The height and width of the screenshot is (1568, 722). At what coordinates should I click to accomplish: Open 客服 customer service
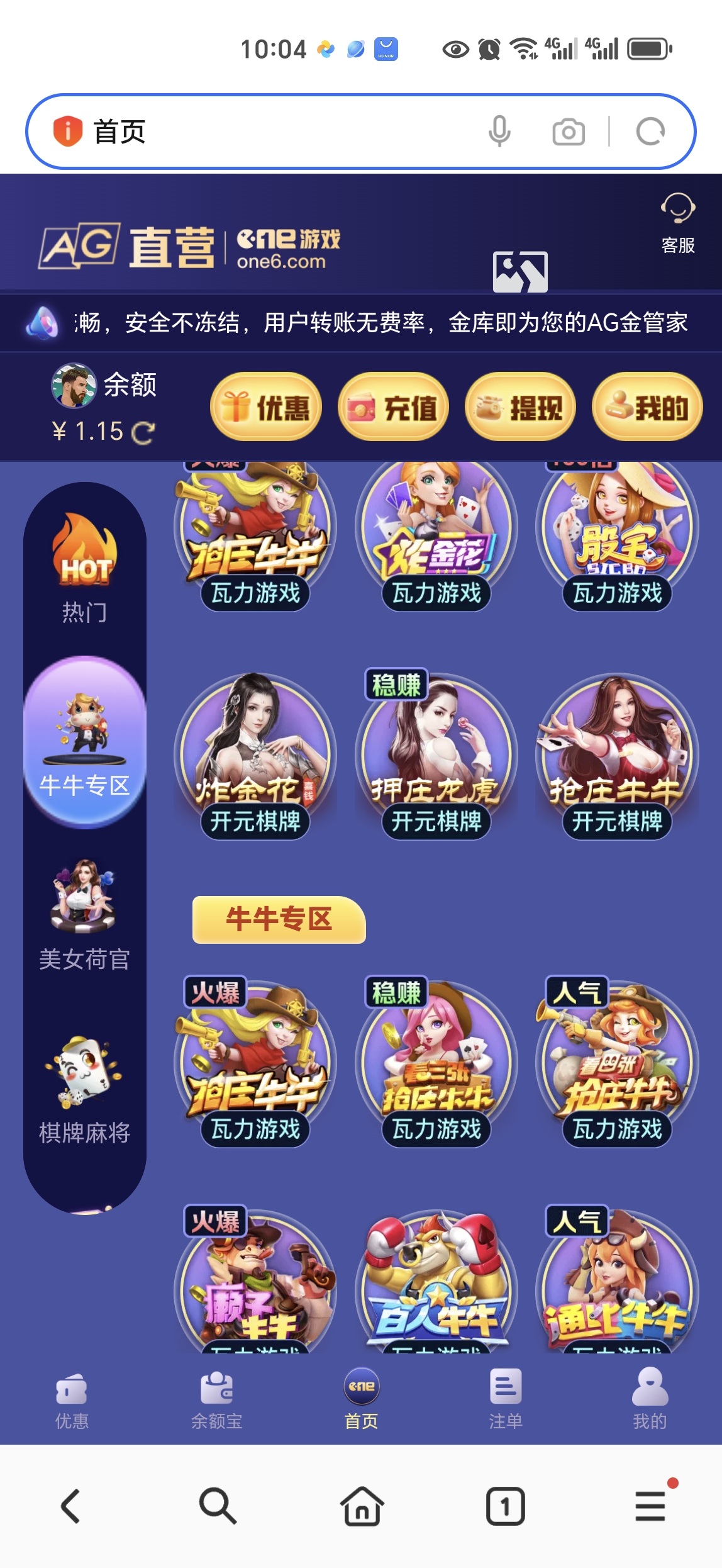point(677,222)
